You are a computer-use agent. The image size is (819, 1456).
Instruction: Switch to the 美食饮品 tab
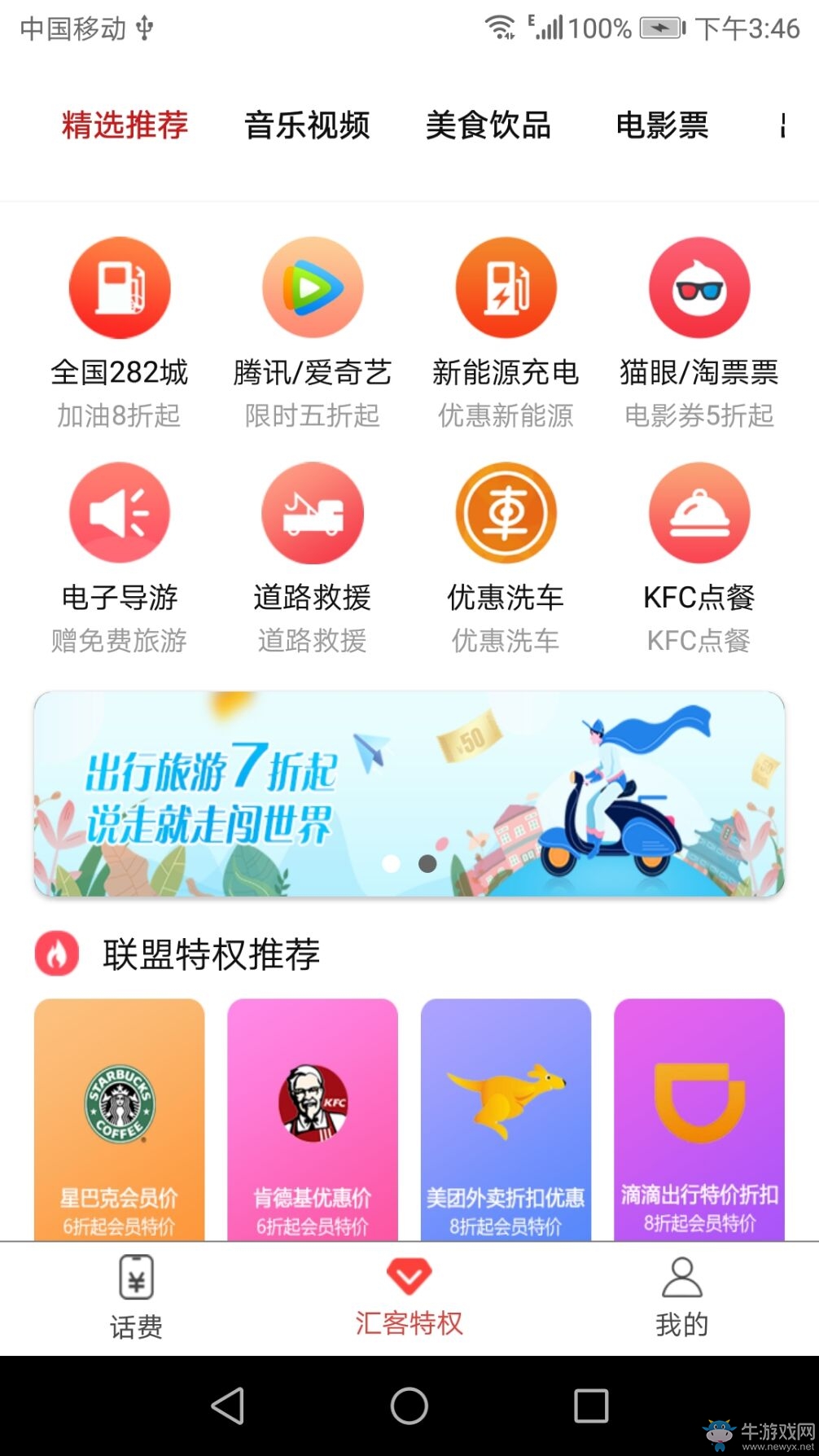[x=488, y=125]
